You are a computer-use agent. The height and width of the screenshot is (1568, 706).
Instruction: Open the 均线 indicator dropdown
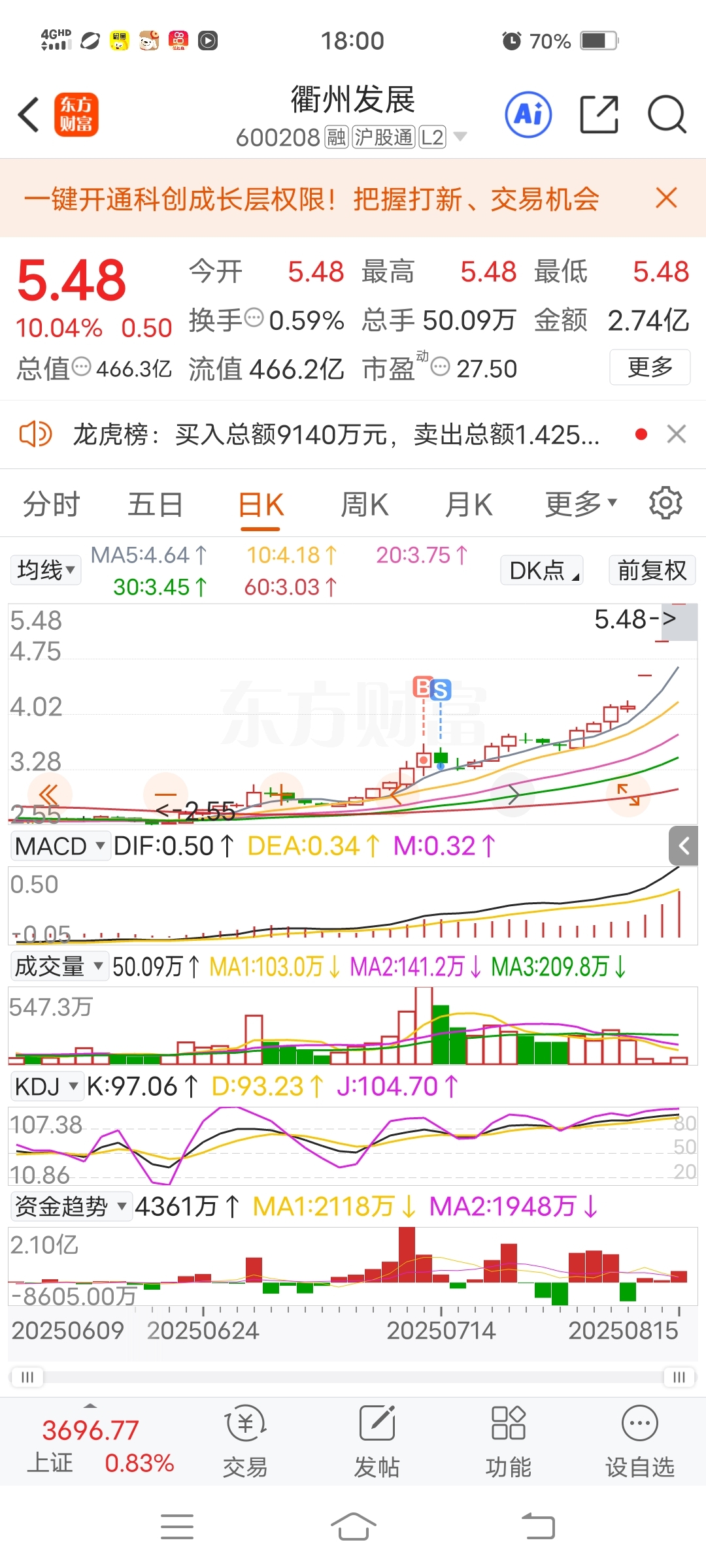[x=46, y=570]
